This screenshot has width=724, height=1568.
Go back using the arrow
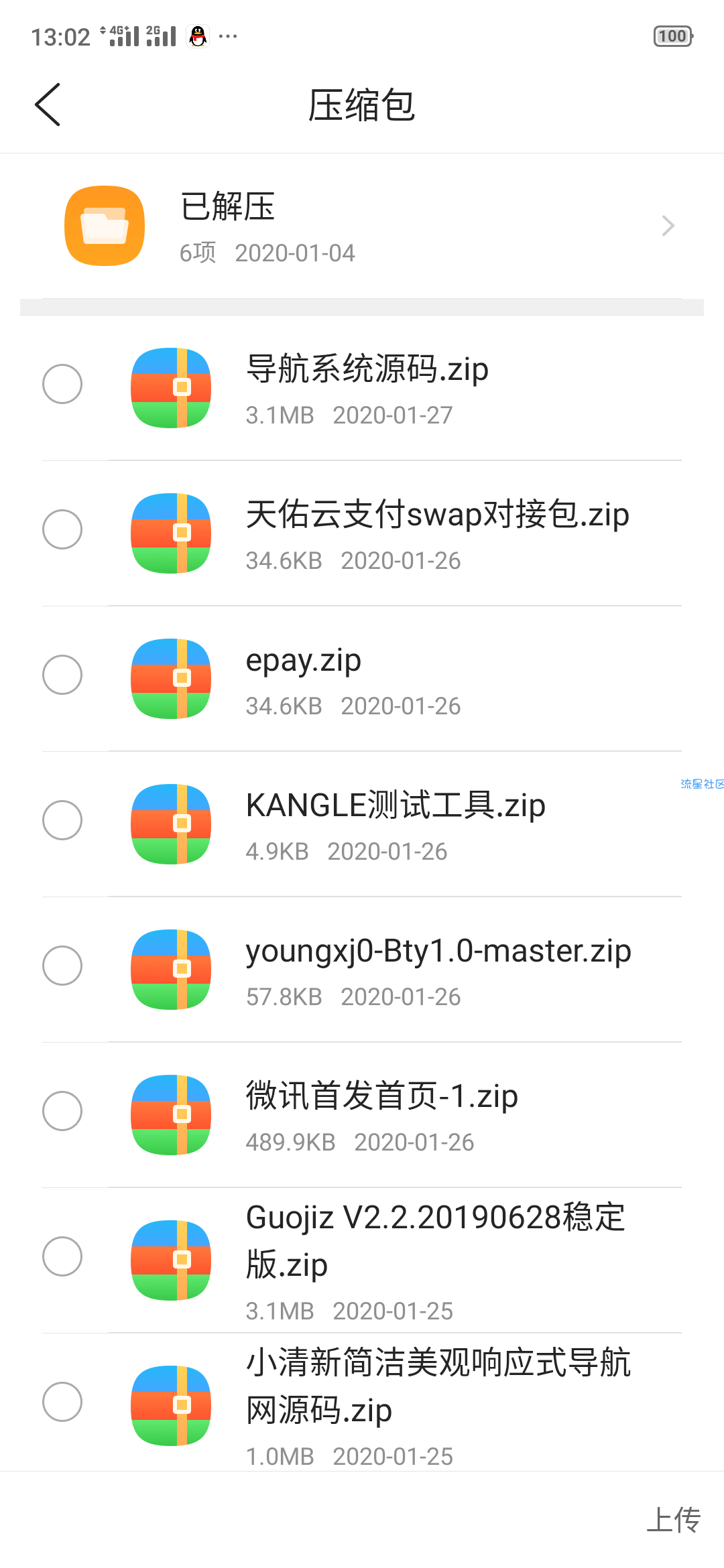pos(48,105)
